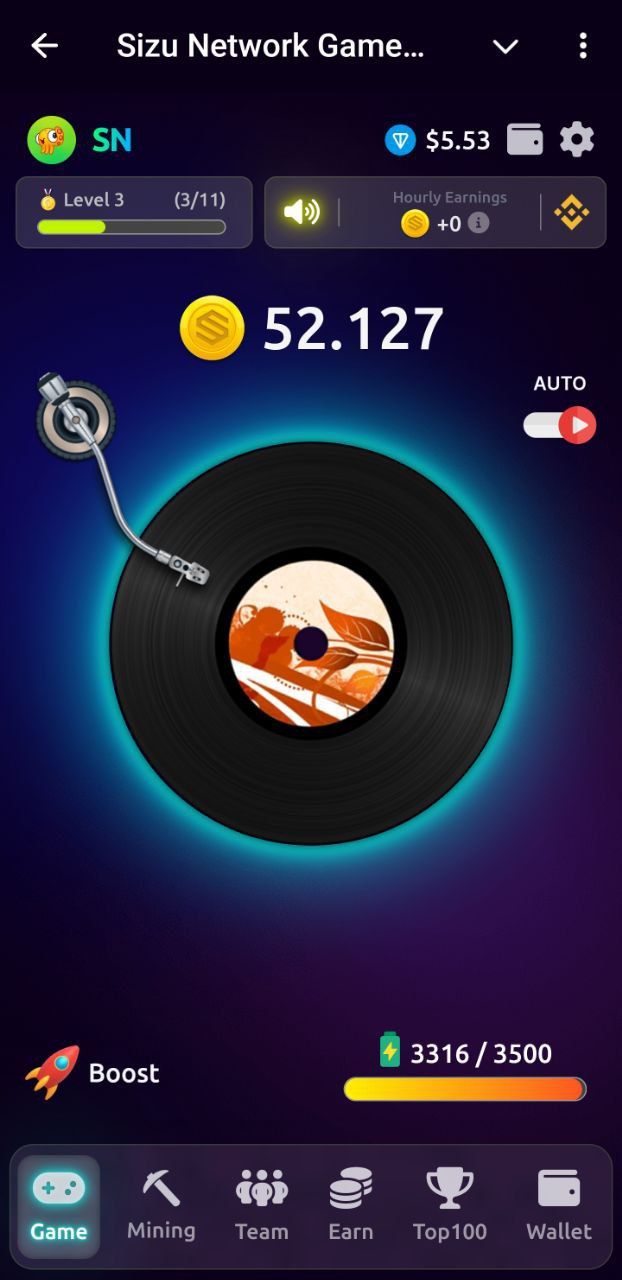This screenshot has height=1280, width=622.
Task: Go to the Team tab
Action: [261, 1207]
